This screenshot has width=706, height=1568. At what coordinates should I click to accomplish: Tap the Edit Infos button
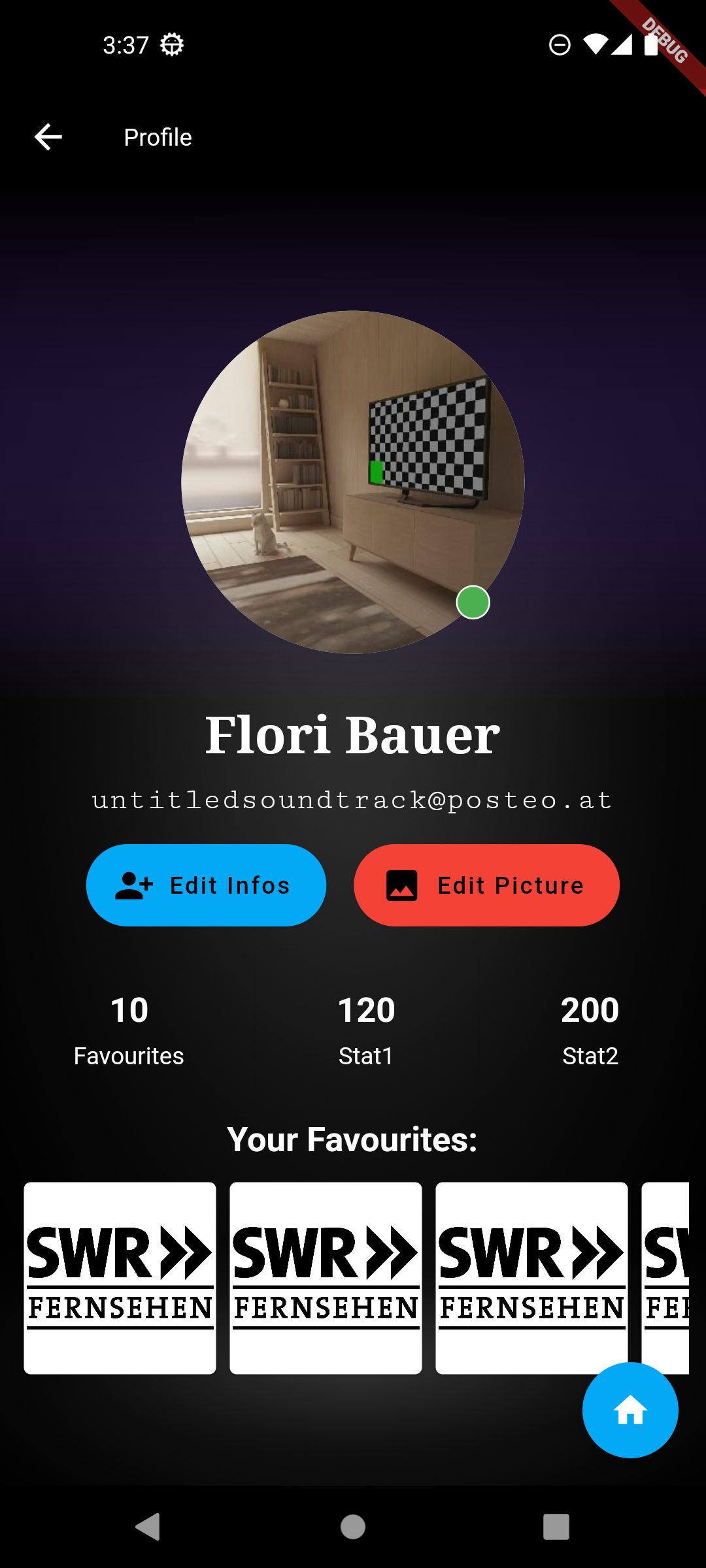(206, 885)
